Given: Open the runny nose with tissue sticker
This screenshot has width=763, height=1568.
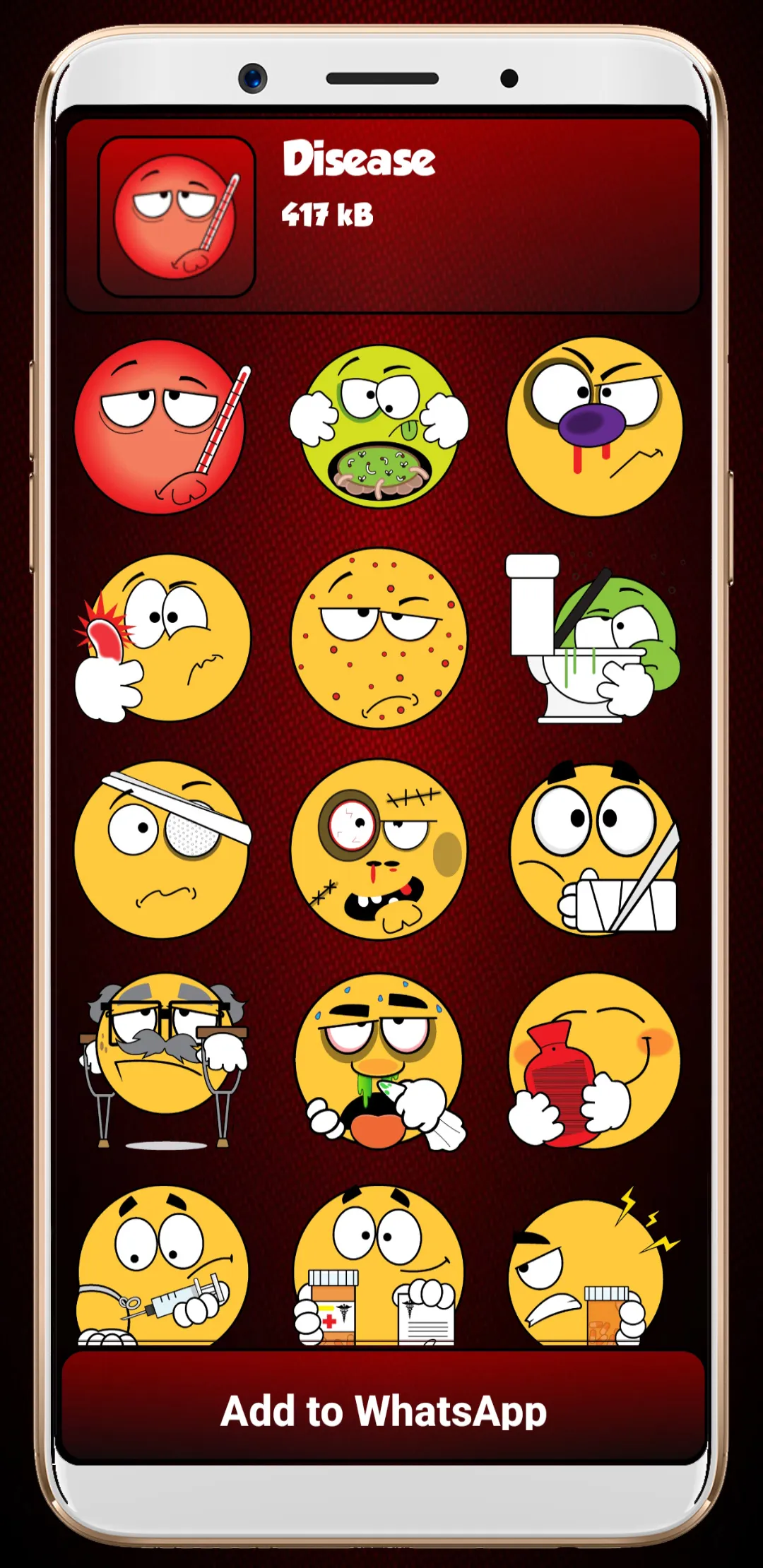Looking at the screenshot, I should click(x=379, y=1061).
